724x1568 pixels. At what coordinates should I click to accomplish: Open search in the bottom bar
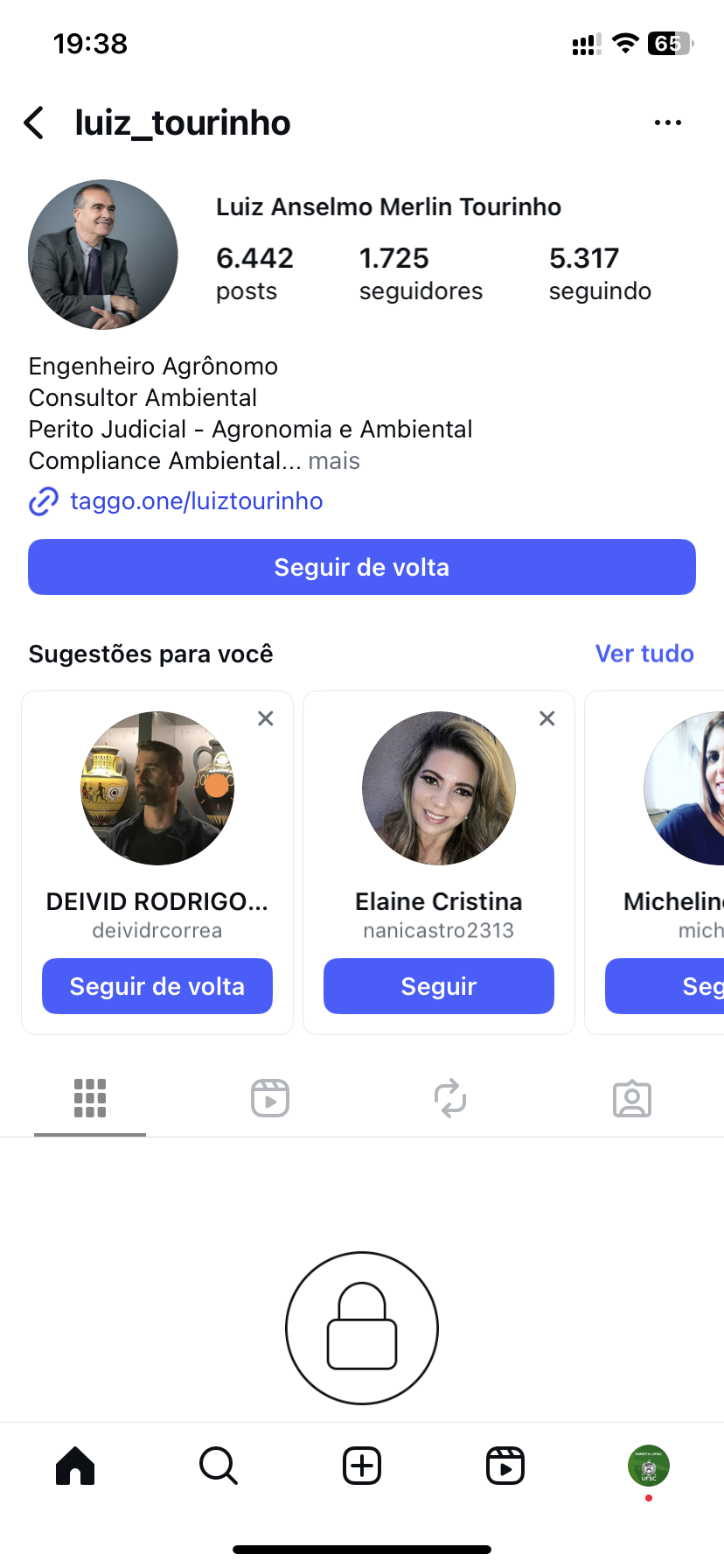point(219,1466)
